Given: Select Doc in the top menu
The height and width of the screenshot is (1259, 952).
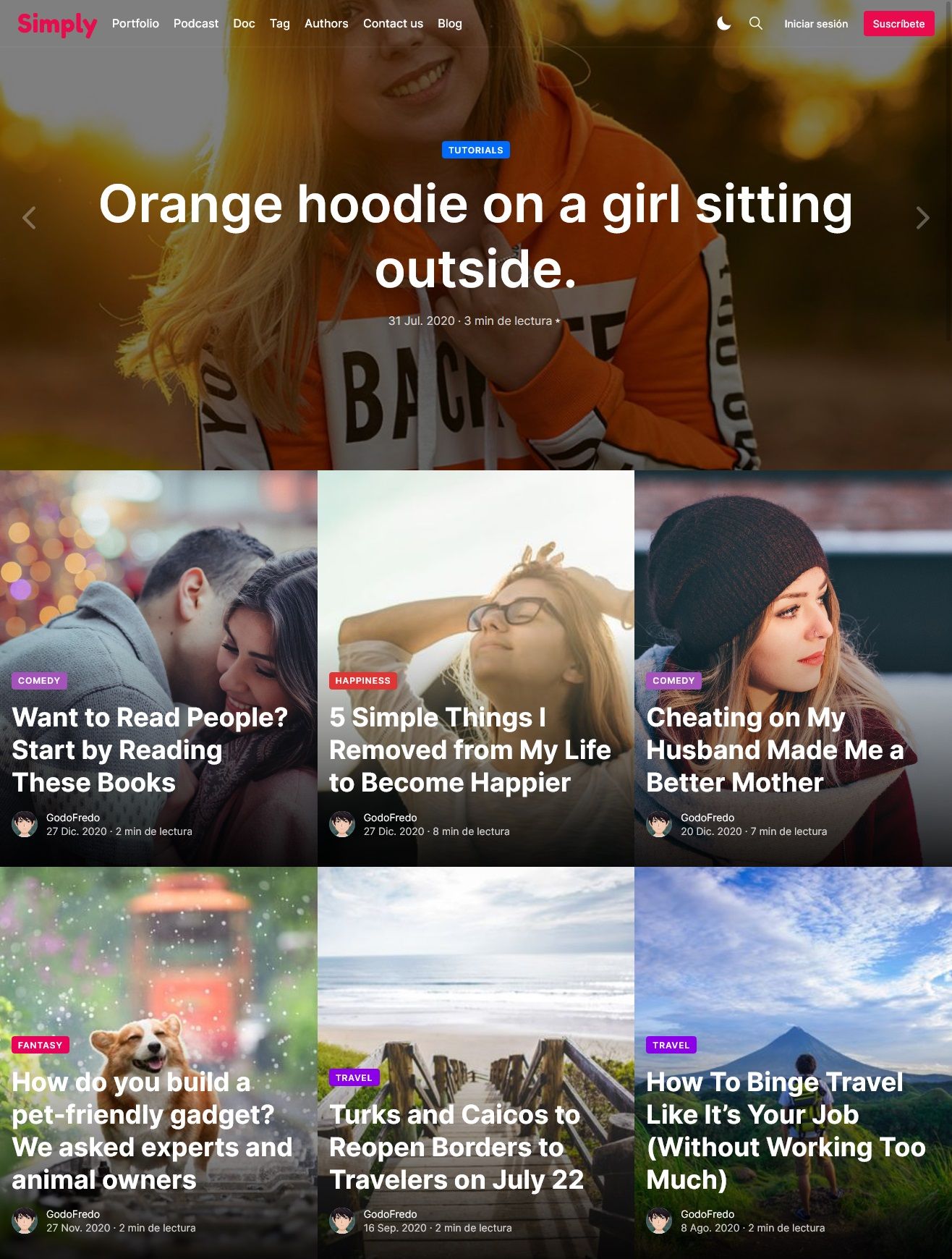Looking at the screenshot, I should 244,24.
